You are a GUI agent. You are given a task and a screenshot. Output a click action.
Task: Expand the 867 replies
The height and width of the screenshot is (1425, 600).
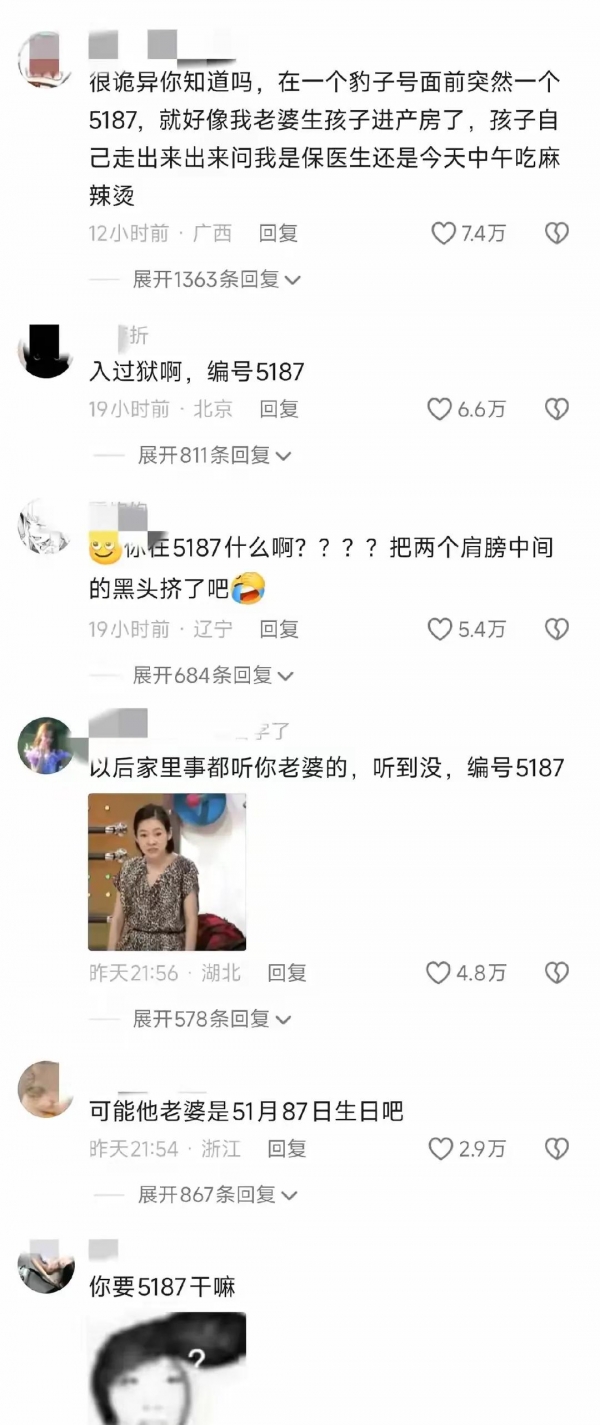pyautogui.click(x=216, y=1195)
